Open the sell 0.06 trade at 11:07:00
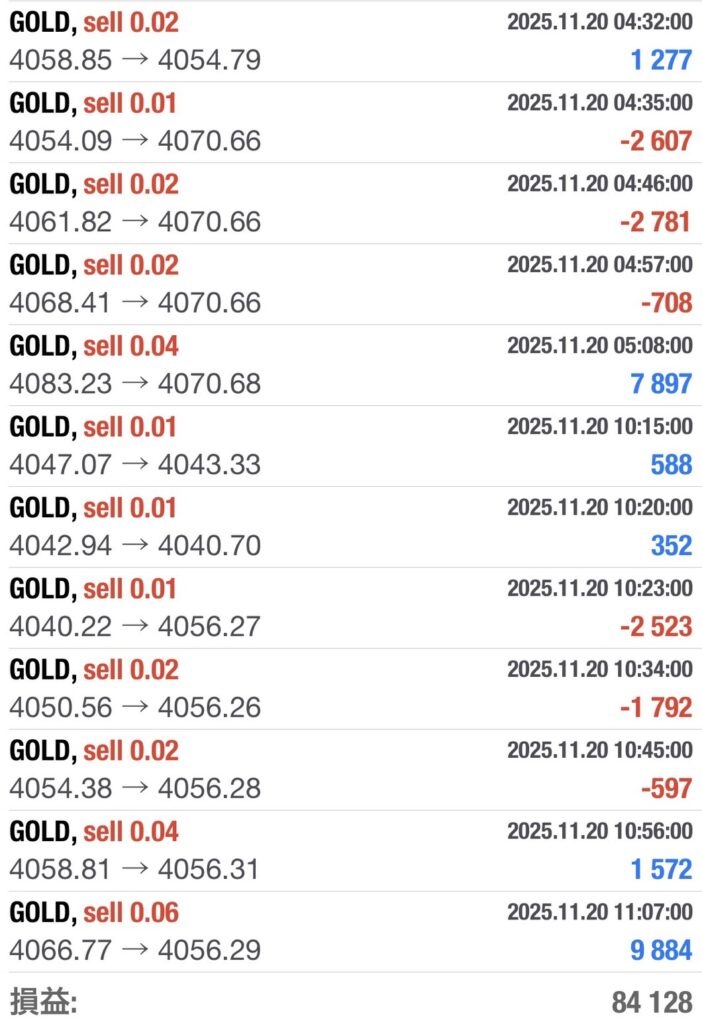 [x=350, y=932]
